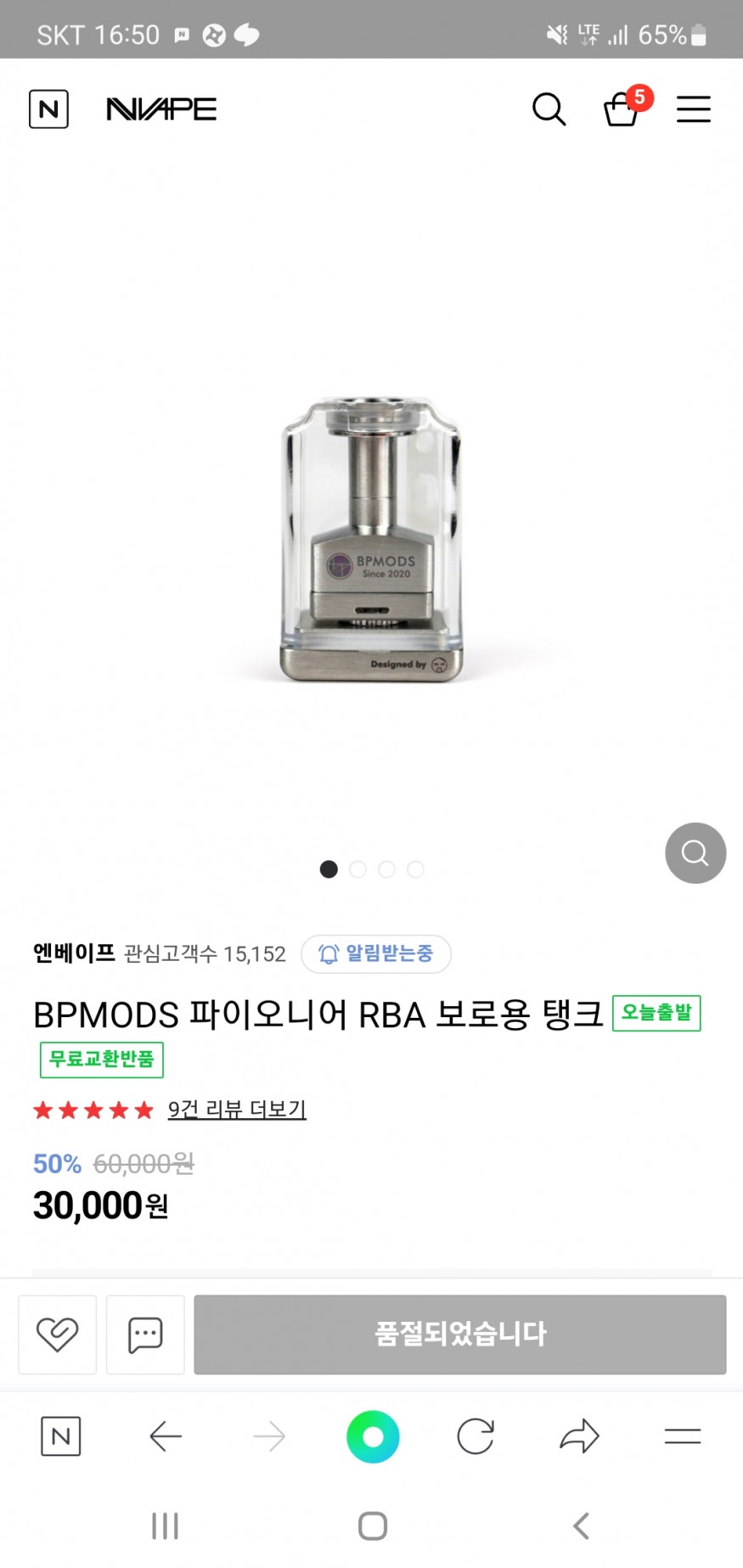Go back with browser left arrow
This screenshot has height=1568, width=743.
(x=166, y=1436)
